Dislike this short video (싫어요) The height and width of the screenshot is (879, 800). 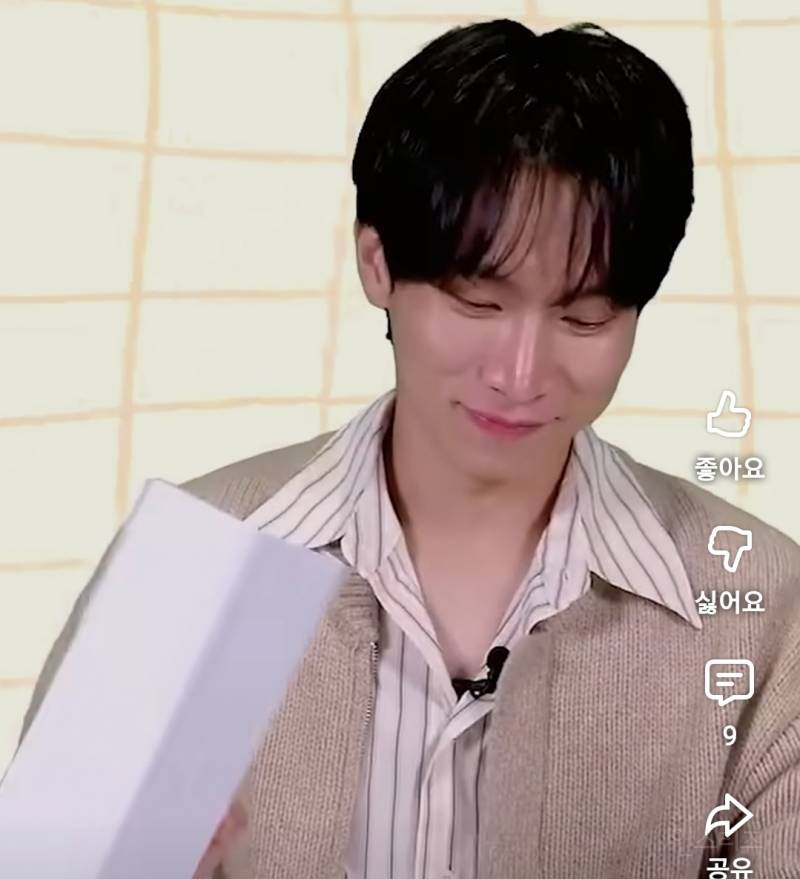728,549
